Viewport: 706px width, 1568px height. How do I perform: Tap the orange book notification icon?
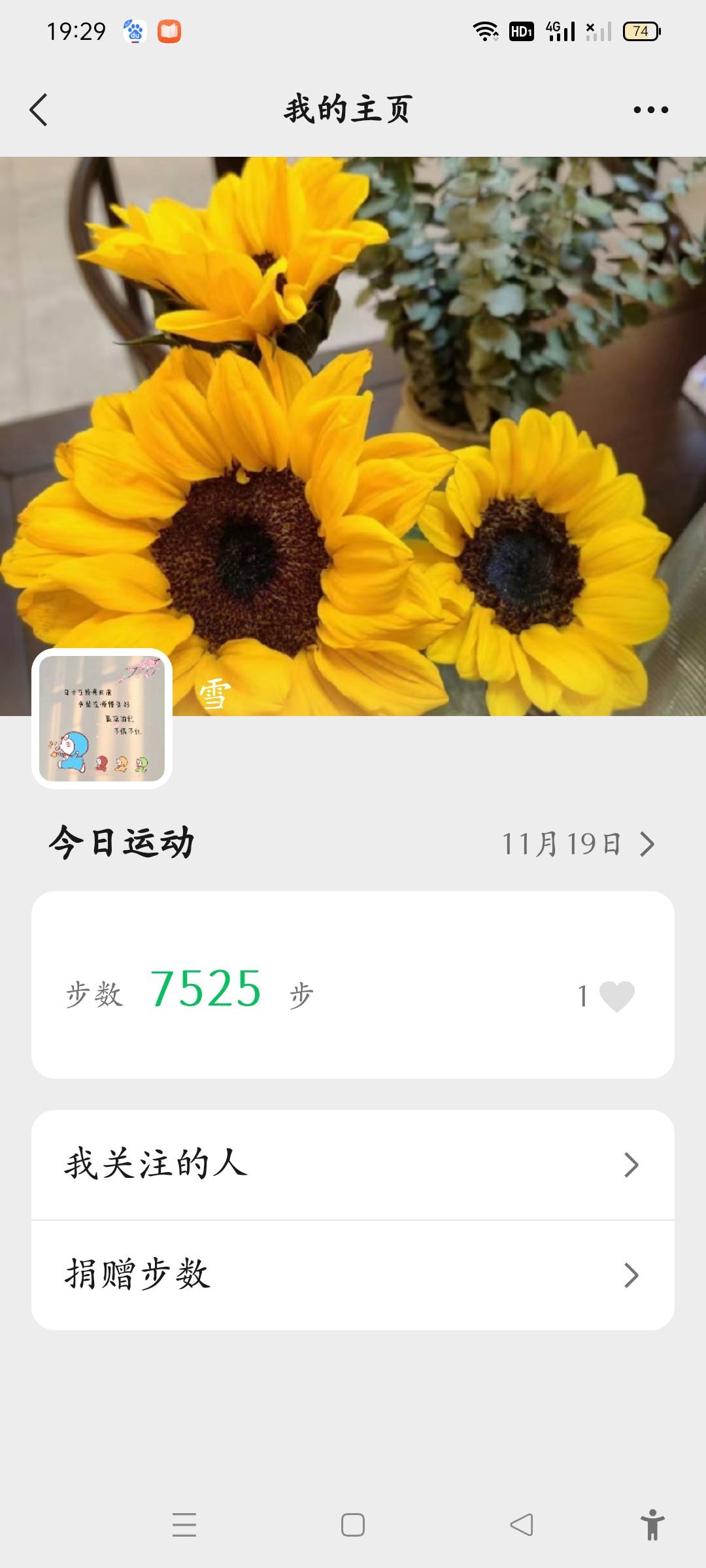[169, 31]
